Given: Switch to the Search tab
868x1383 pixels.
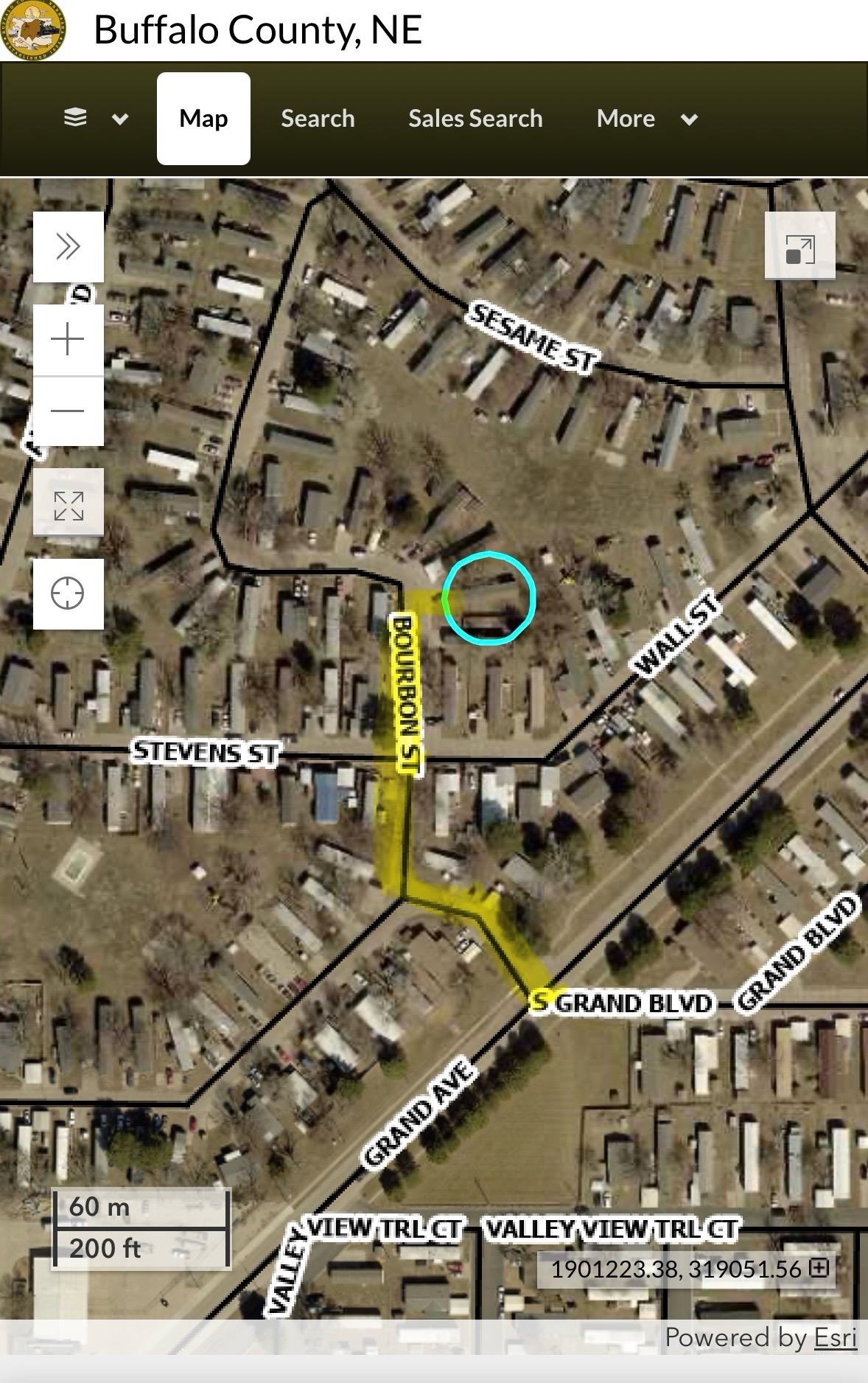Looking at the screenshot, I should point(318,119).
